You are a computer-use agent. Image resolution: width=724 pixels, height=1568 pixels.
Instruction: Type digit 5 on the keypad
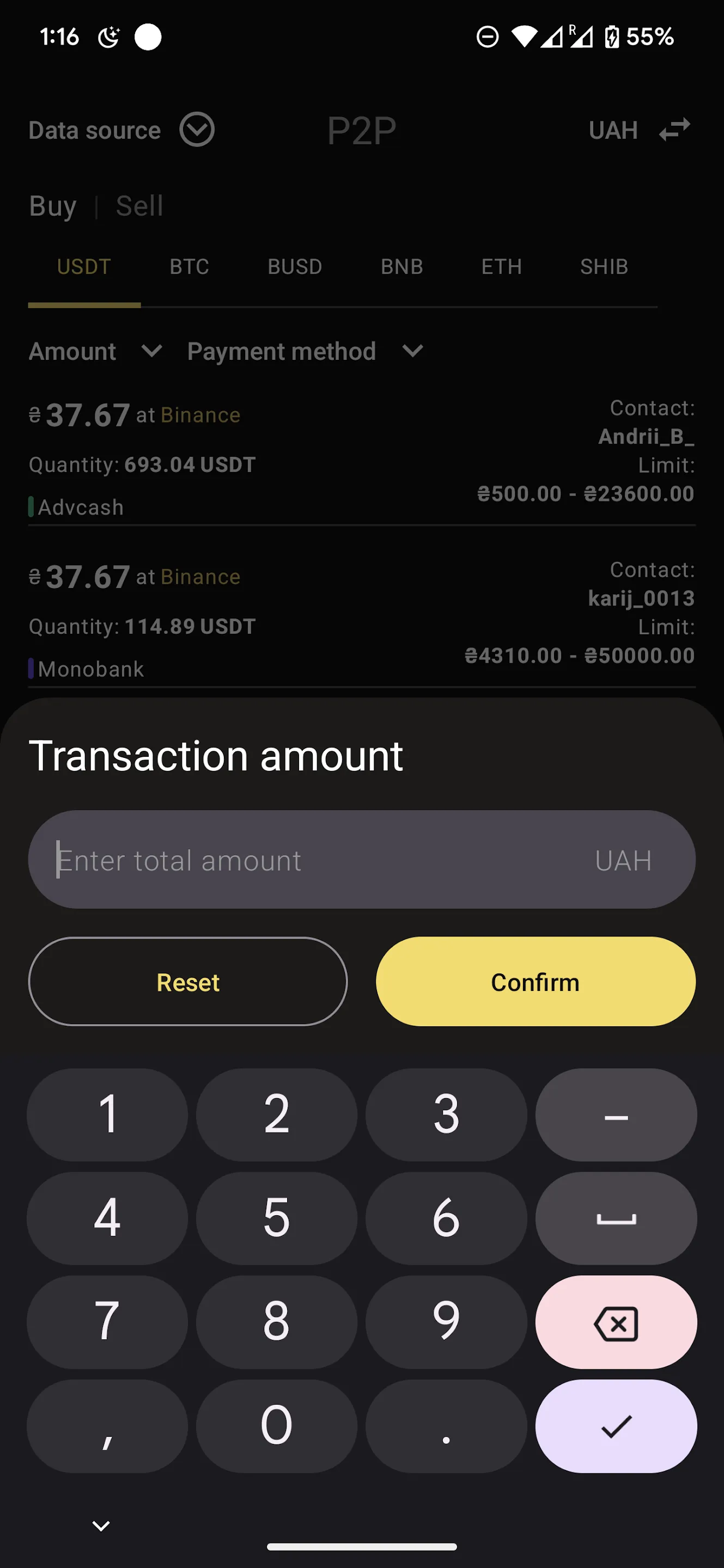(276, 1218)
